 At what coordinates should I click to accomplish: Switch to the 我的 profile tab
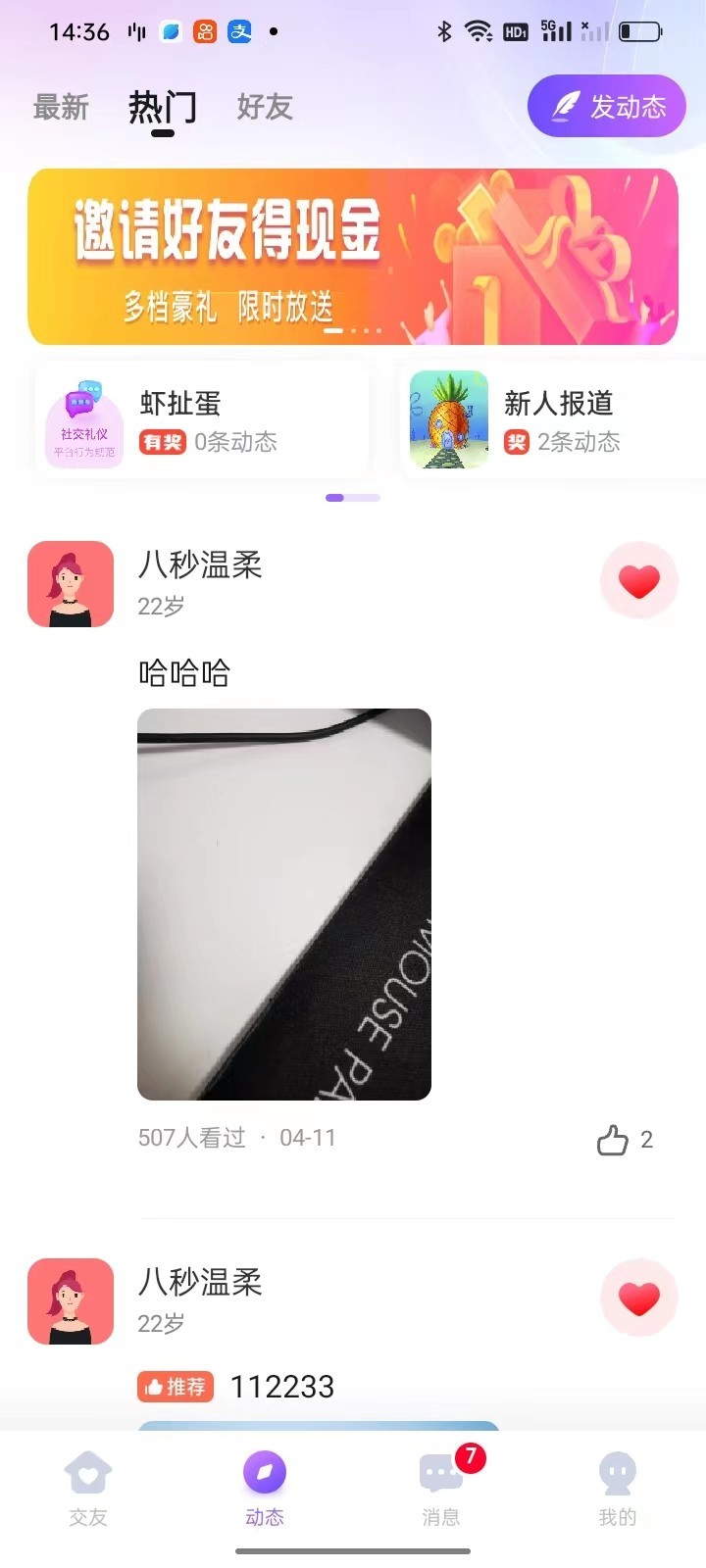(617, 1488)
